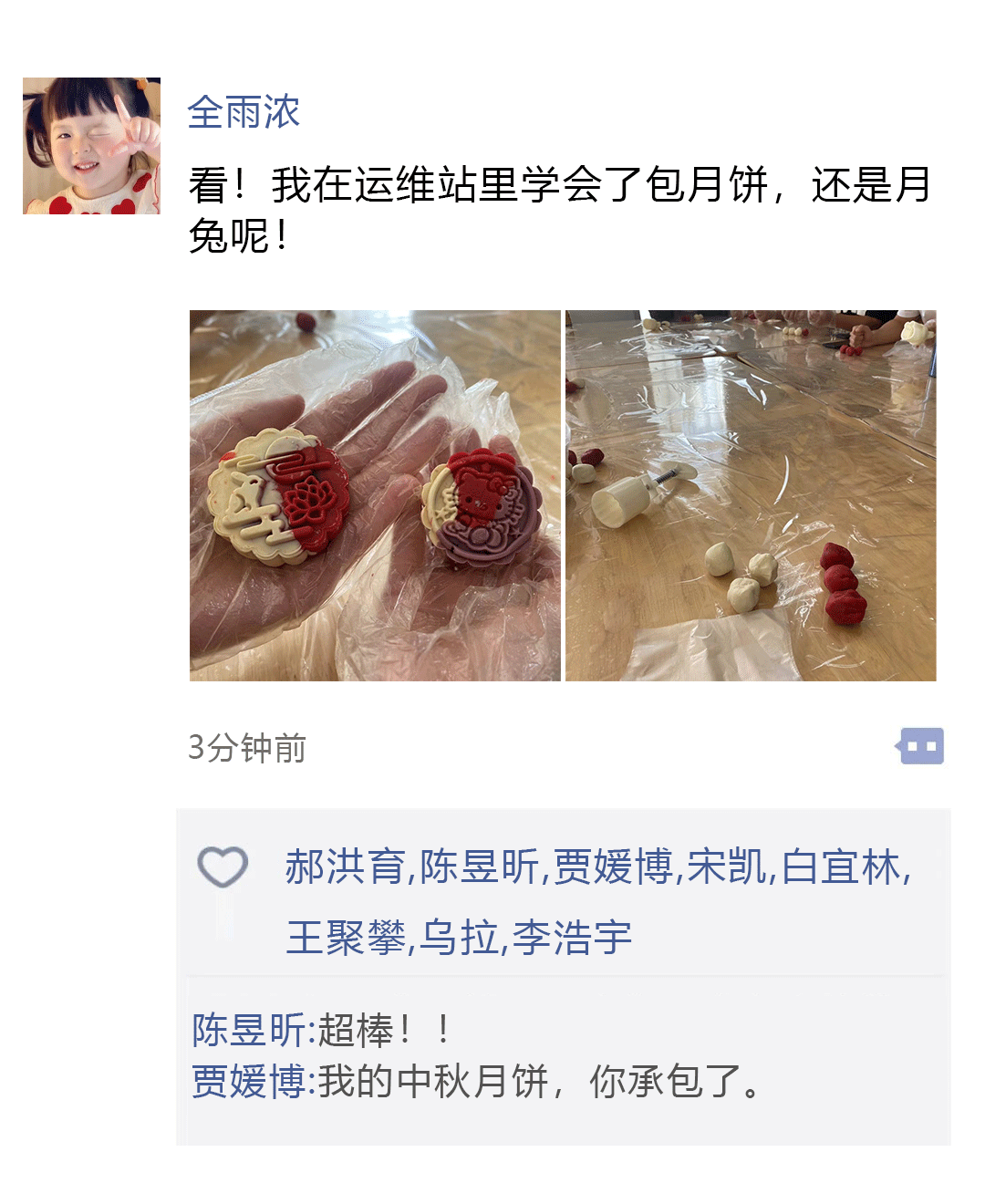
Task: Open liker 郝洪育's profile
Action: 345,867
